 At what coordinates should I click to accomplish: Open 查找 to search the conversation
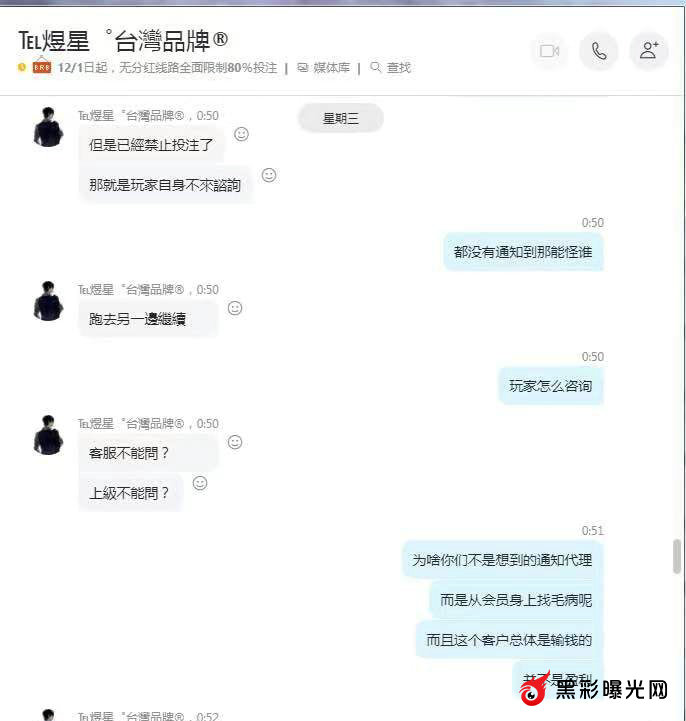pyautogui.click(x=391, y=68)
